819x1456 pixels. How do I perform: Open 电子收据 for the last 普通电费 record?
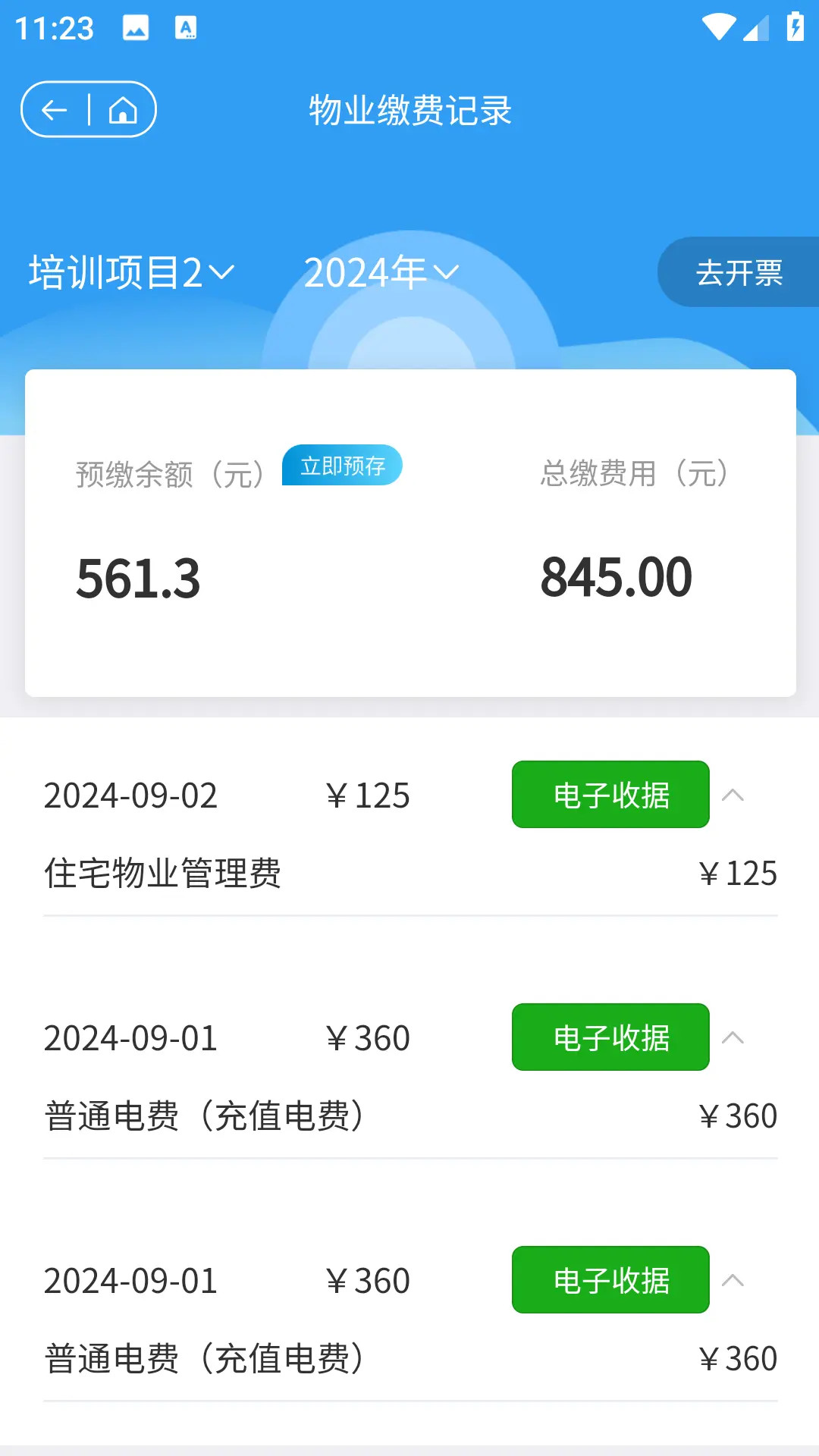pos(610,1279)
